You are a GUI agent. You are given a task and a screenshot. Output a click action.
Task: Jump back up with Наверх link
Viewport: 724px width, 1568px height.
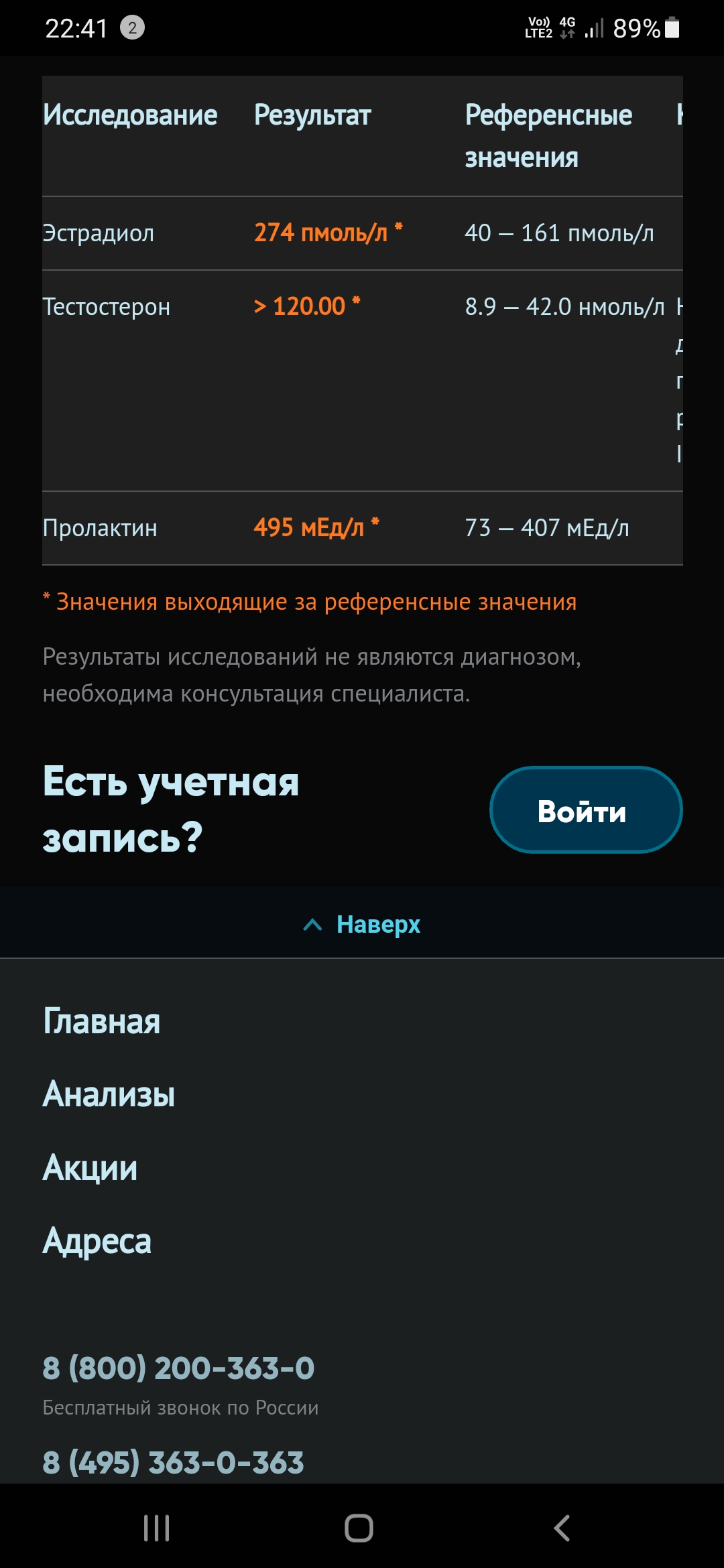[x=363, y=924]
